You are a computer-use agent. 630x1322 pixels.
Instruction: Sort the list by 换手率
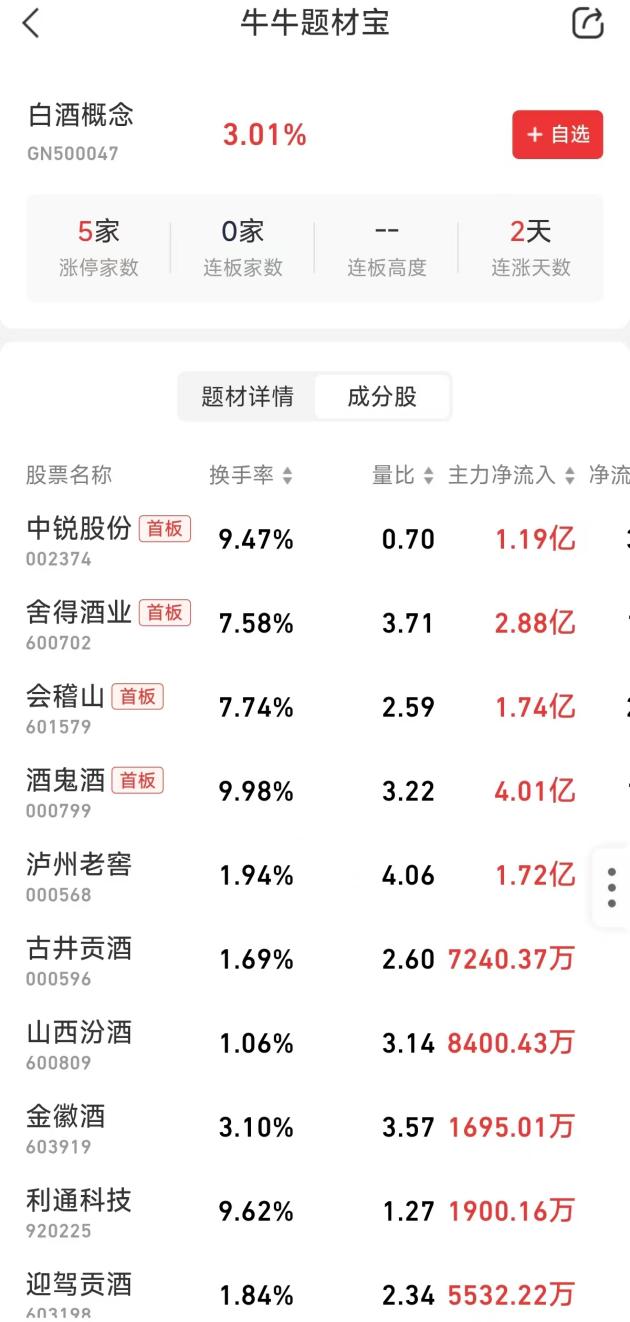tap(250, 476)
